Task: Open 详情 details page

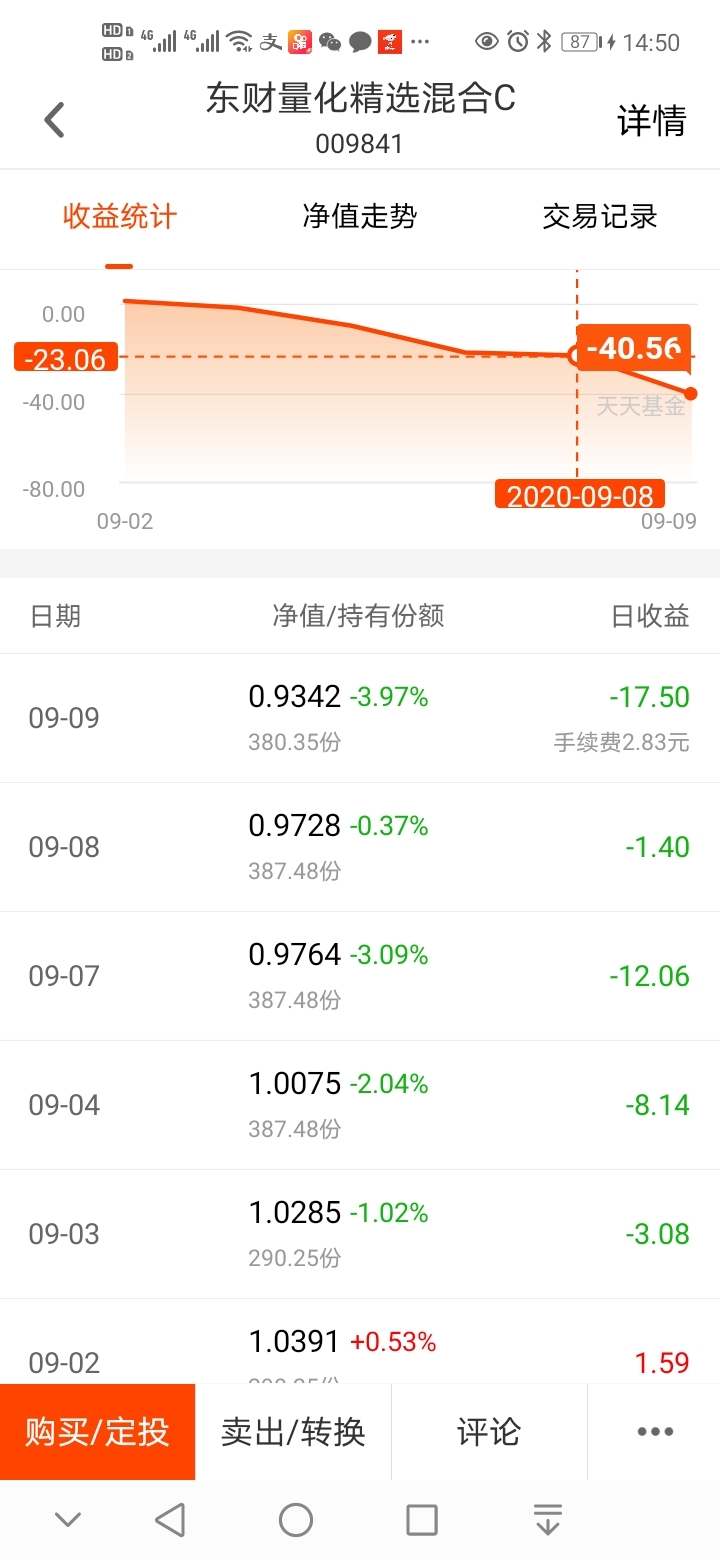Action: (x=652, y=121)
